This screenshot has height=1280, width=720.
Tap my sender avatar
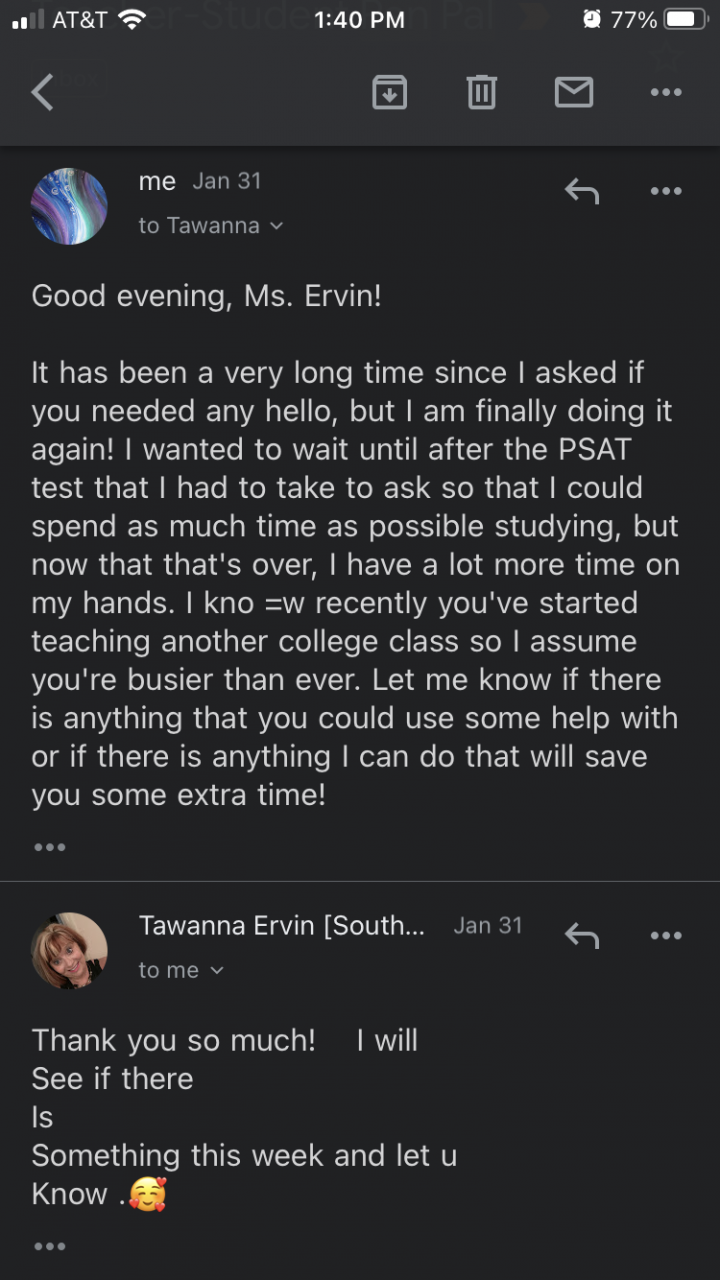point(69,206)
